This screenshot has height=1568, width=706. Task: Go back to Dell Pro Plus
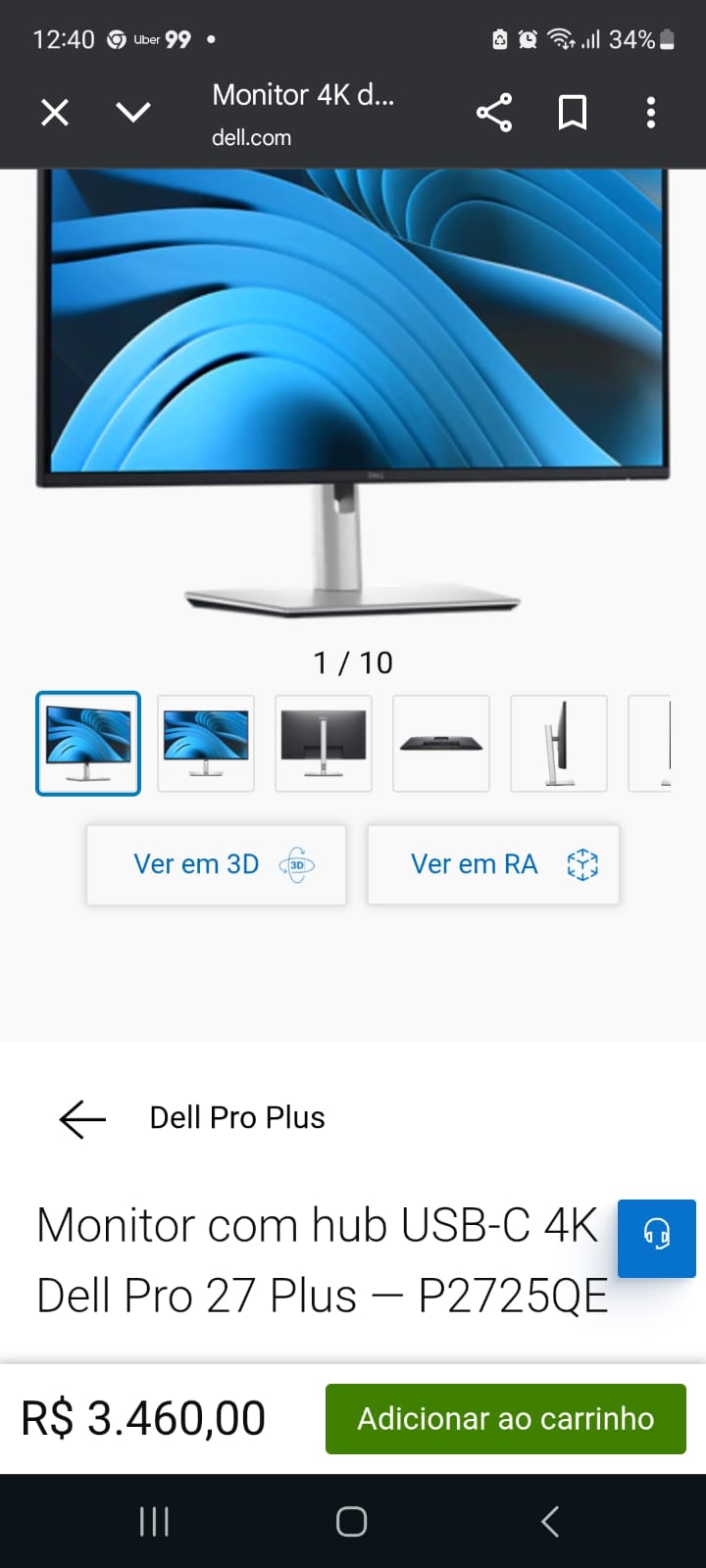tap(82, 1118)
